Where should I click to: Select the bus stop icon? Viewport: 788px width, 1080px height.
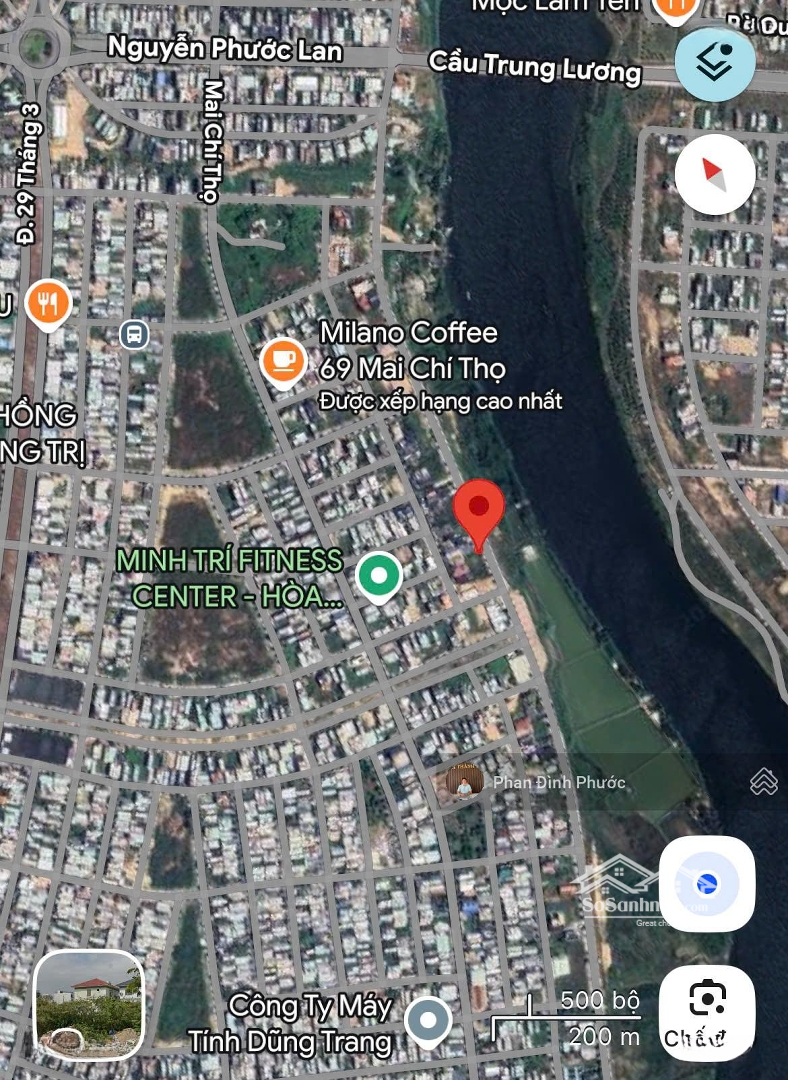[134, 334]
